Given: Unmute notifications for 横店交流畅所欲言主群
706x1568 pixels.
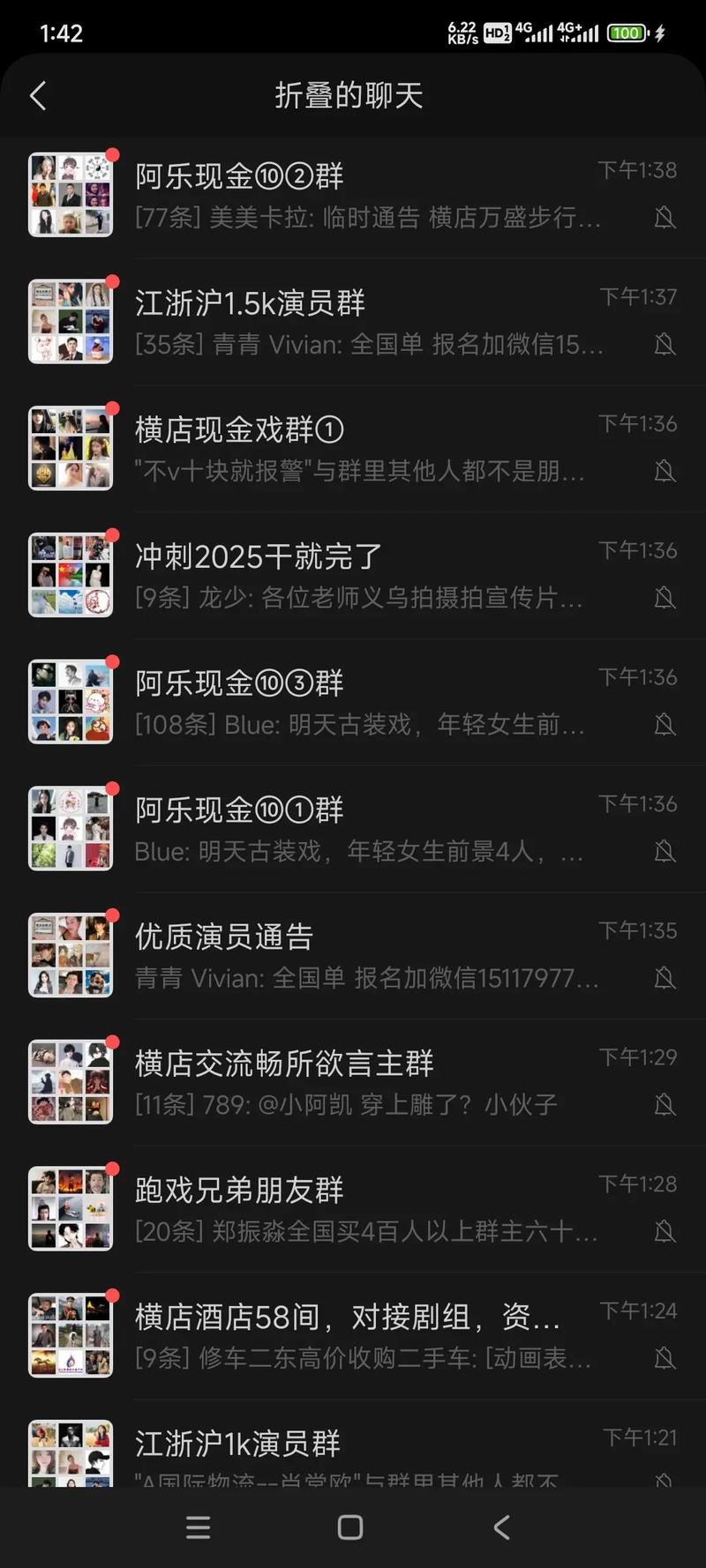Looking at the screenshot, I should 665,1106.
